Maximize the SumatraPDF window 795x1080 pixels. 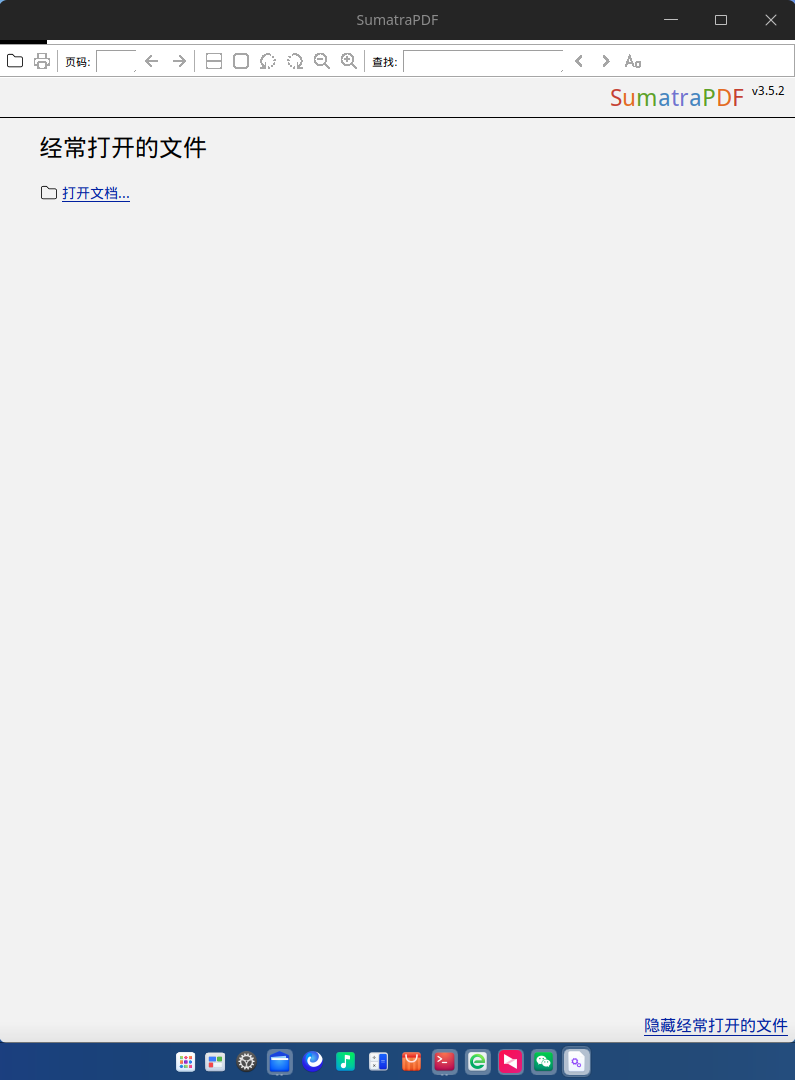pos(721,20)
